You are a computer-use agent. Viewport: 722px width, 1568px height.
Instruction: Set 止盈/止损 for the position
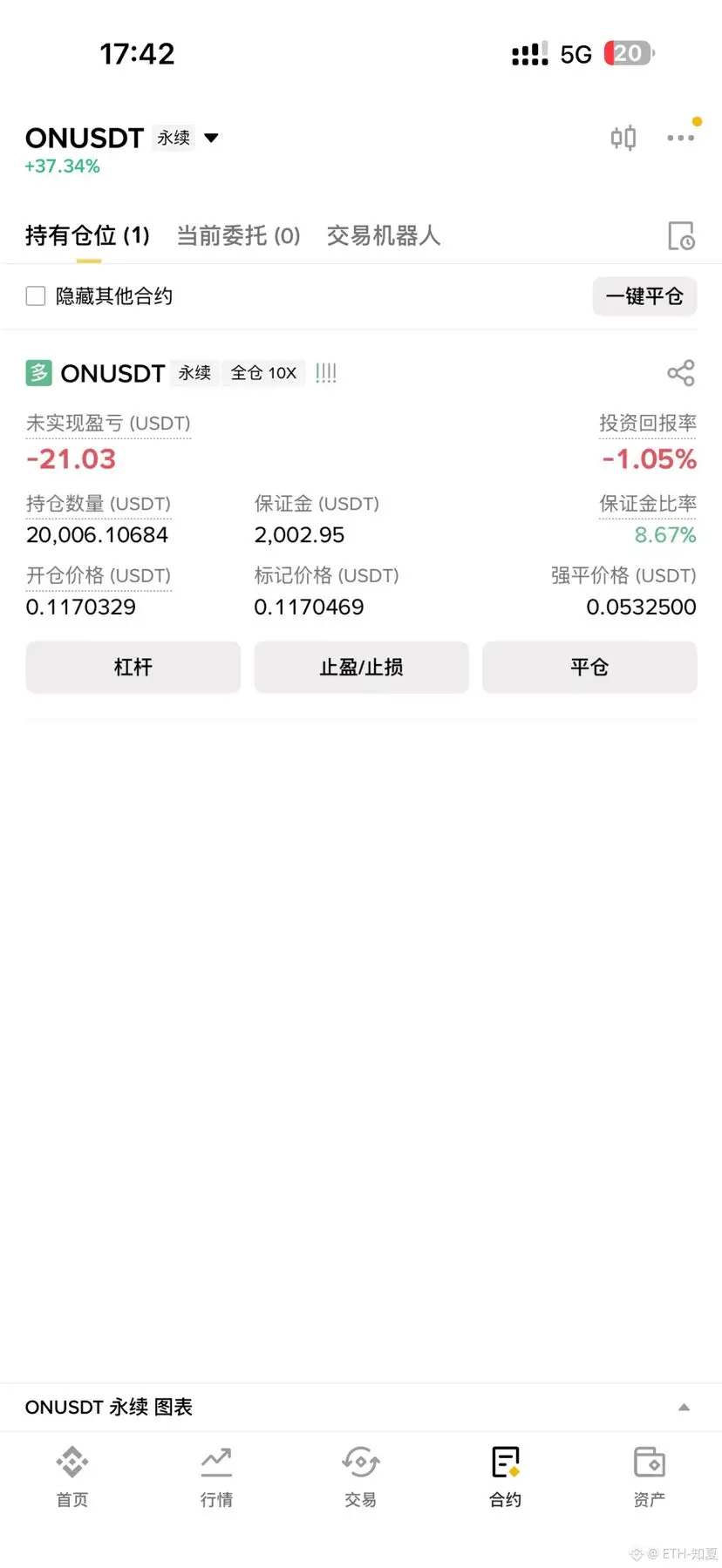click(361, 668)
